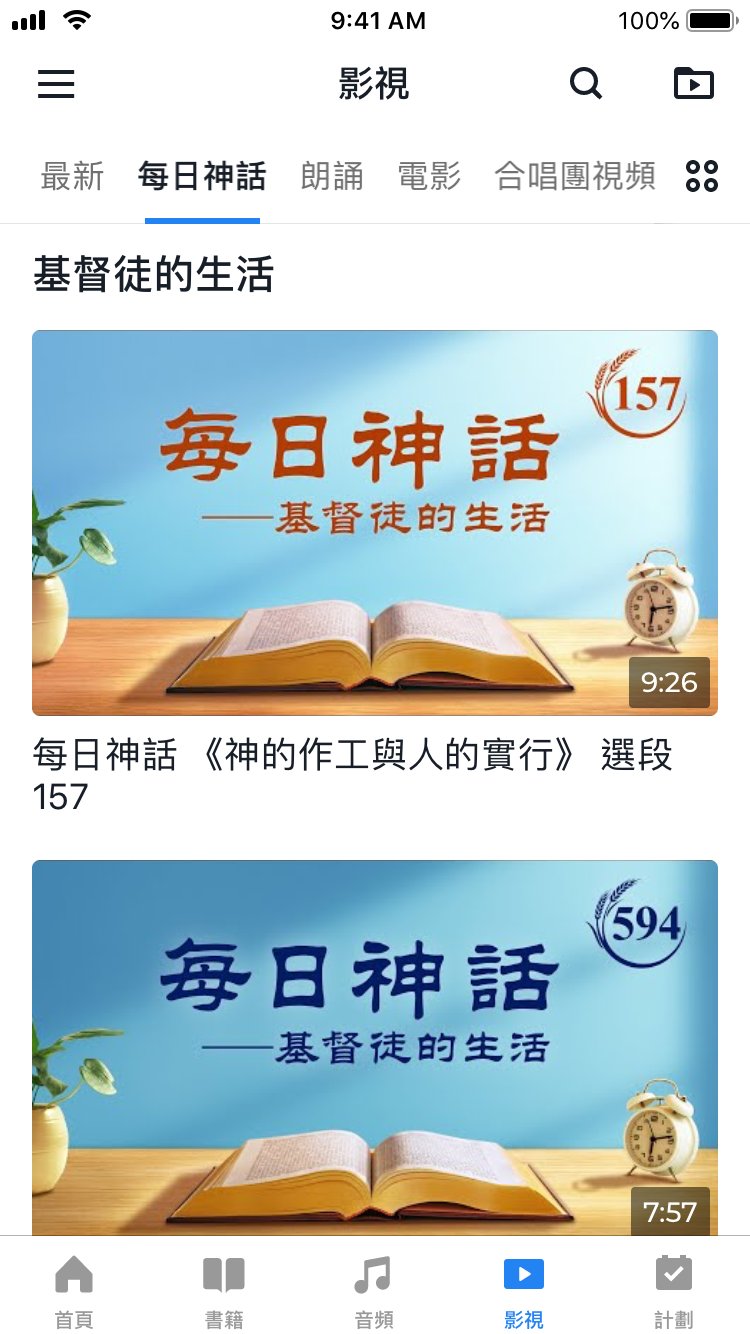
Task: Play the 選段 157 video
Action: coord(375,522)
